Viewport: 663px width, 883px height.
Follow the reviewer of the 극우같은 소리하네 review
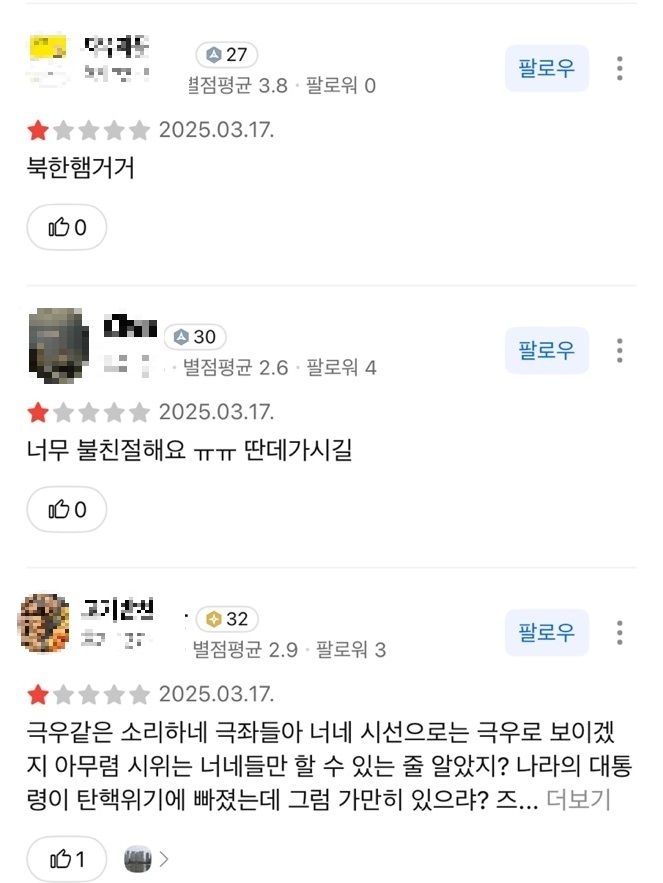coord(546,632)
